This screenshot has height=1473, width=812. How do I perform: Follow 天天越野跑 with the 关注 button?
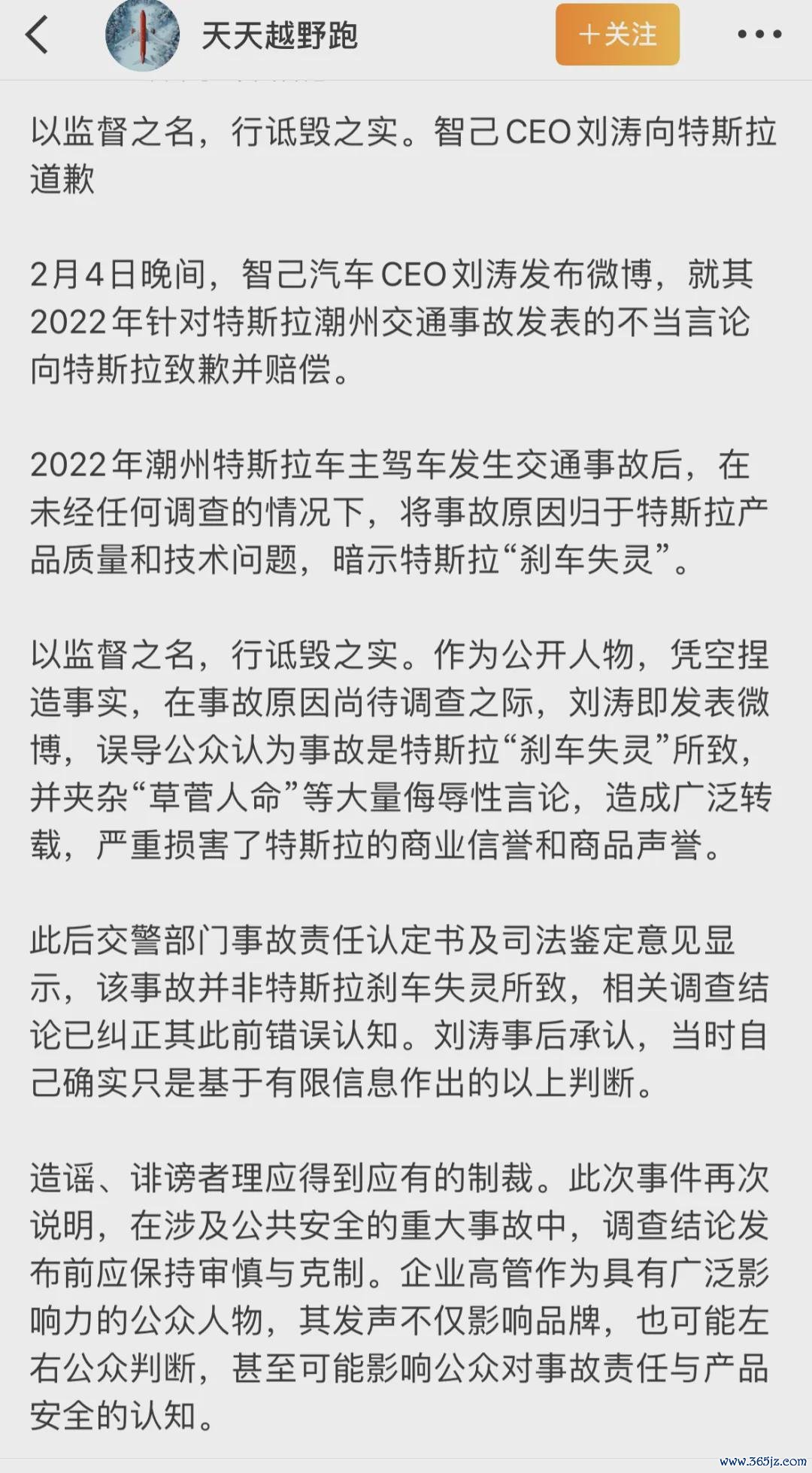617,35
